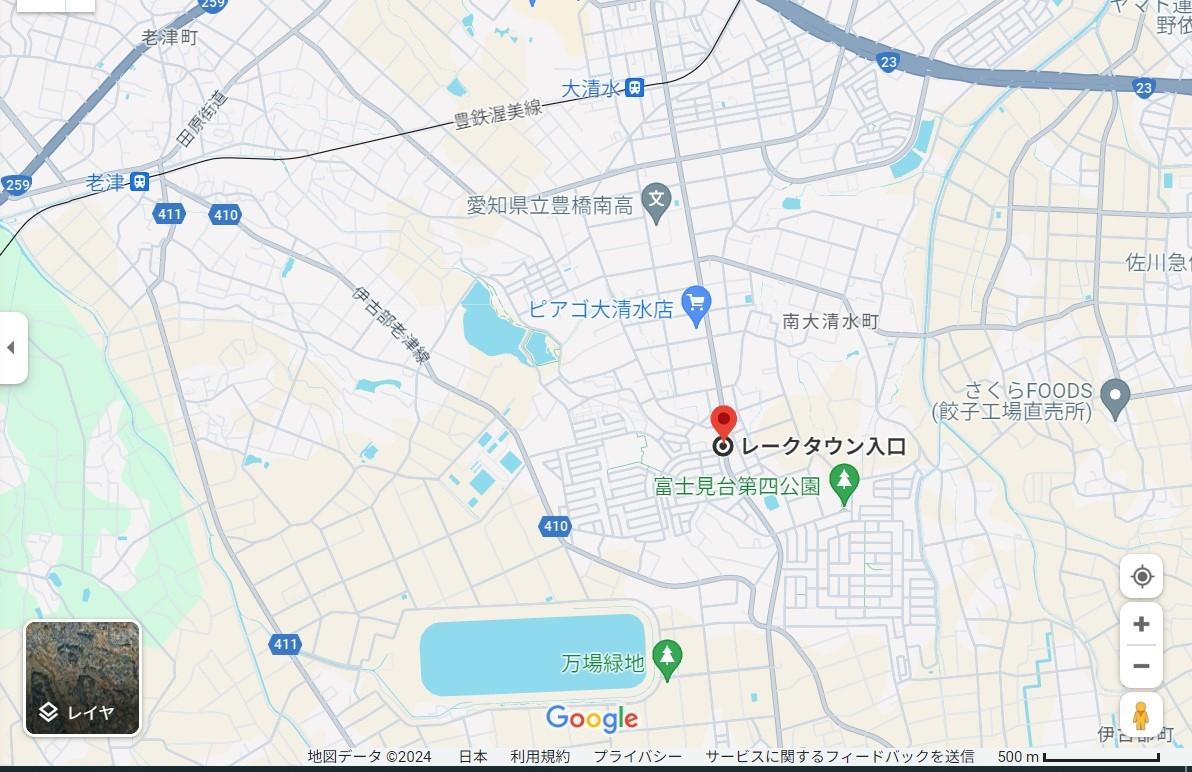Image resolution: width=1192 pixels, height=772 pixels.
Task: Select the ピアゴ大清水店 shop marker
Action: [x=696, y=303]
